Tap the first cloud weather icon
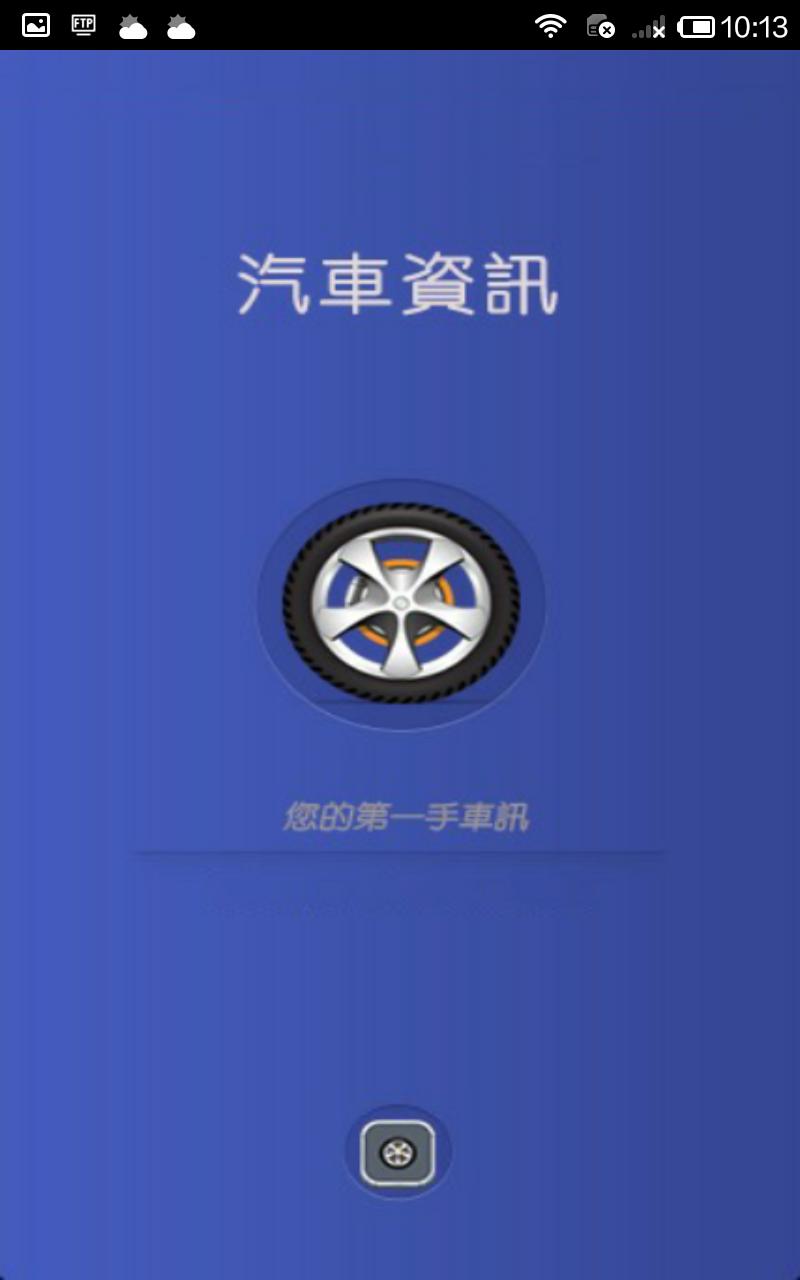Viewport: 800px width, 1280px height. (x=133, y=25)
